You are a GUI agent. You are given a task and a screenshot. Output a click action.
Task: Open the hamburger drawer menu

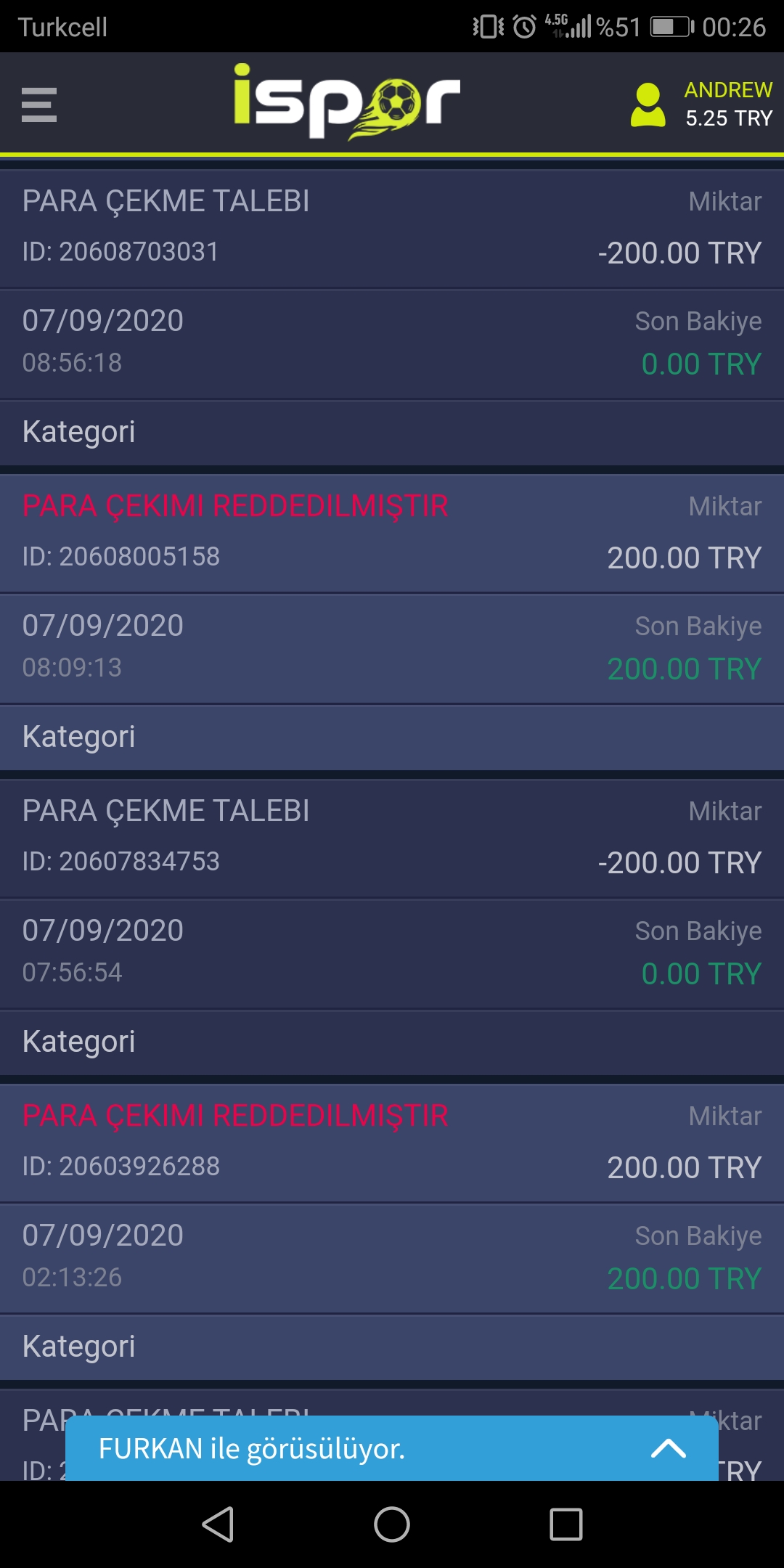(39, 105)
